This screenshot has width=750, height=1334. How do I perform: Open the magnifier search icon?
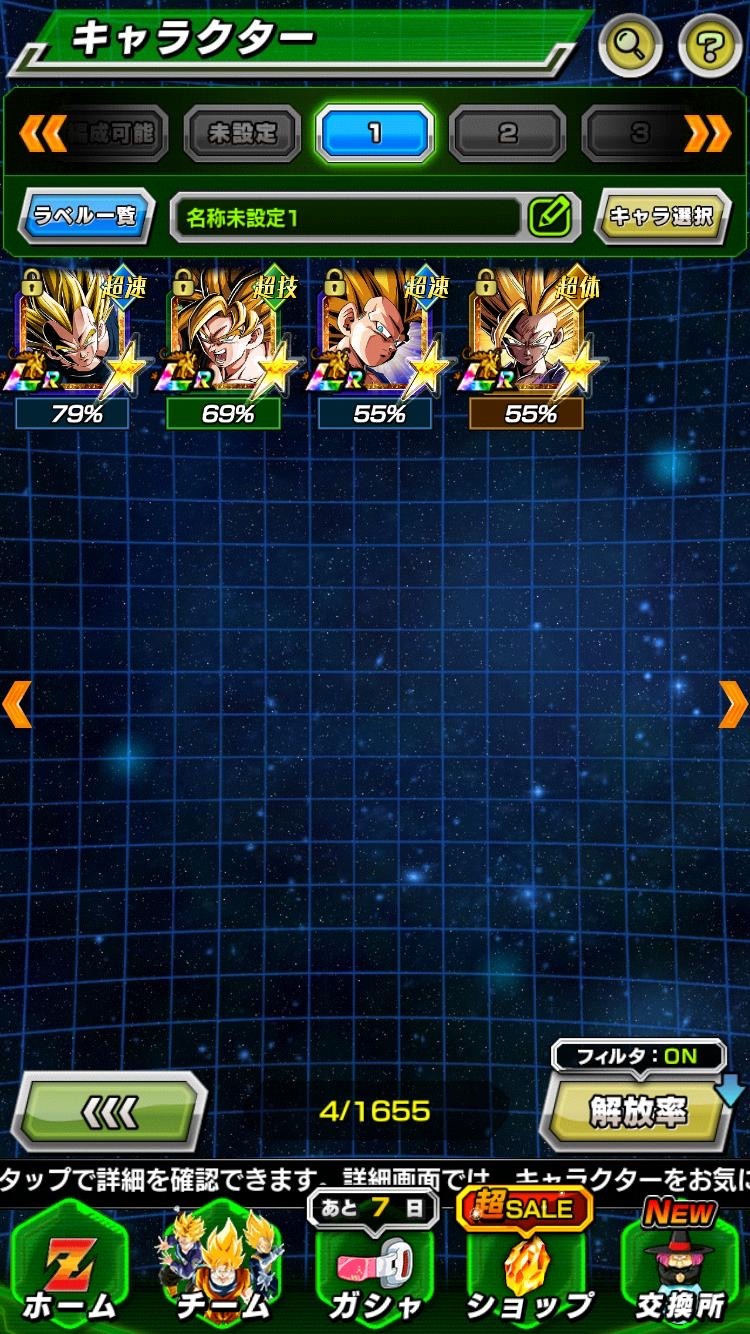click(630, 44)
